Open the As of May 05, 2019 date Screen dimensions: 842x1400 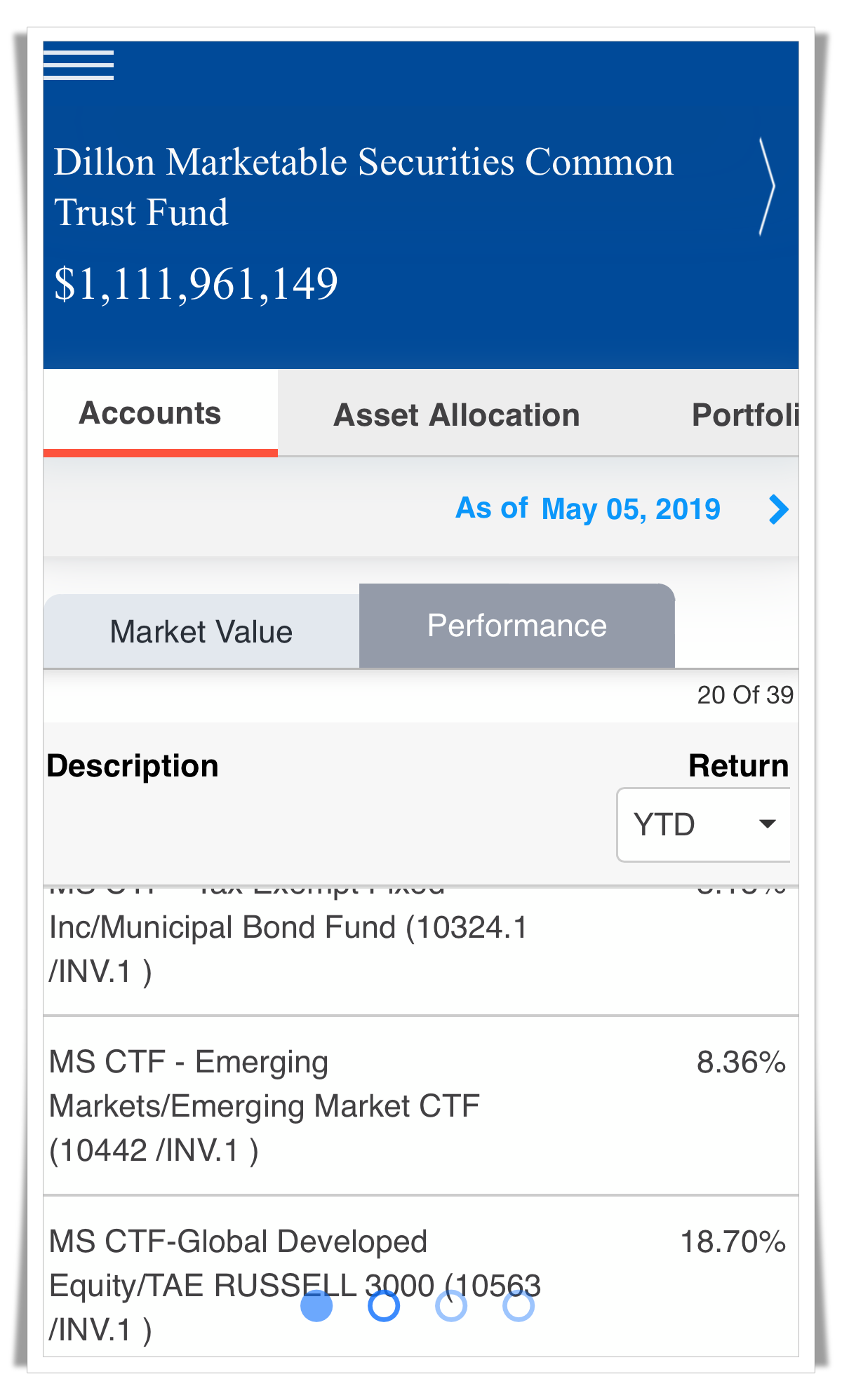(x=588, y=509)
